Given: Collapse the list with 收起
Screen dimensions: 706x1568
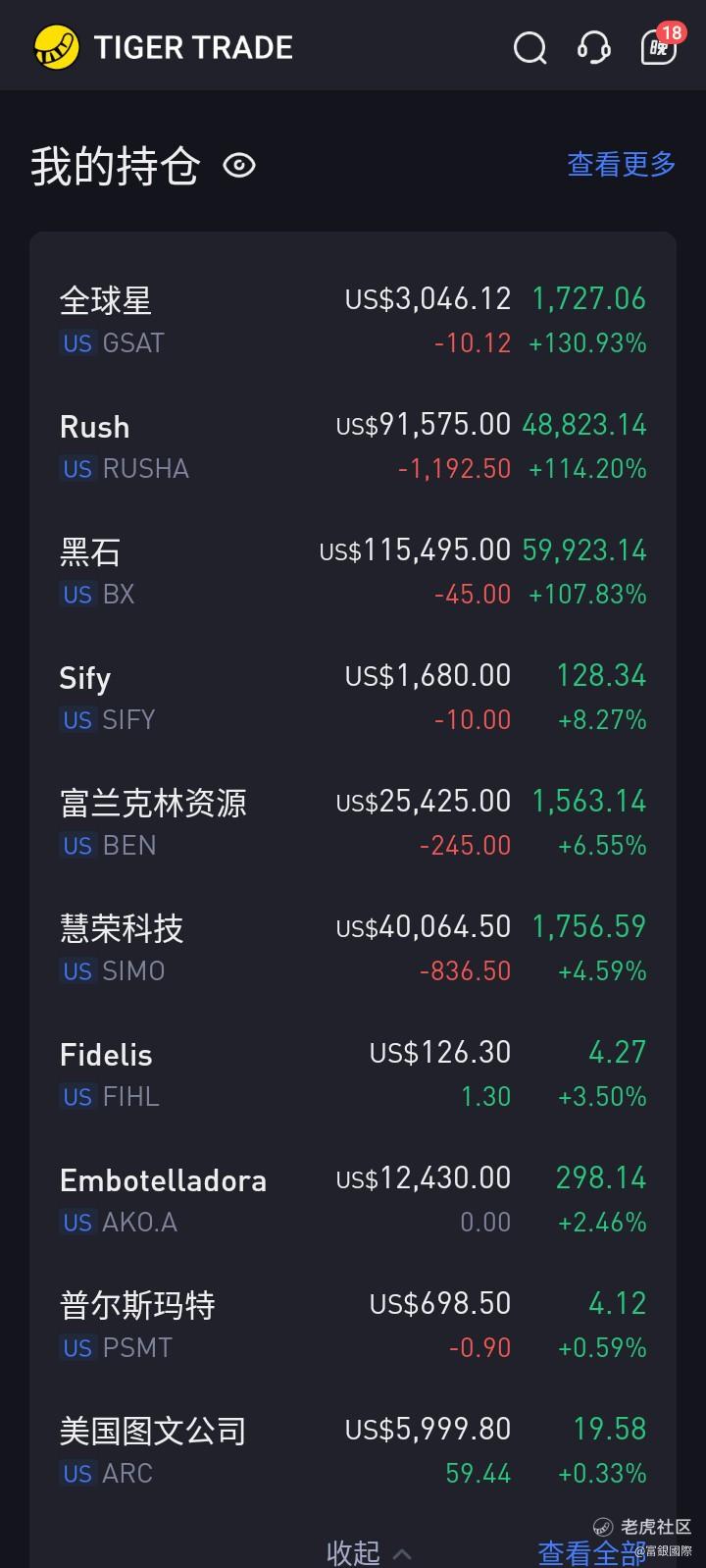Looking at the screenshot, I should (x=369, y=1552).
